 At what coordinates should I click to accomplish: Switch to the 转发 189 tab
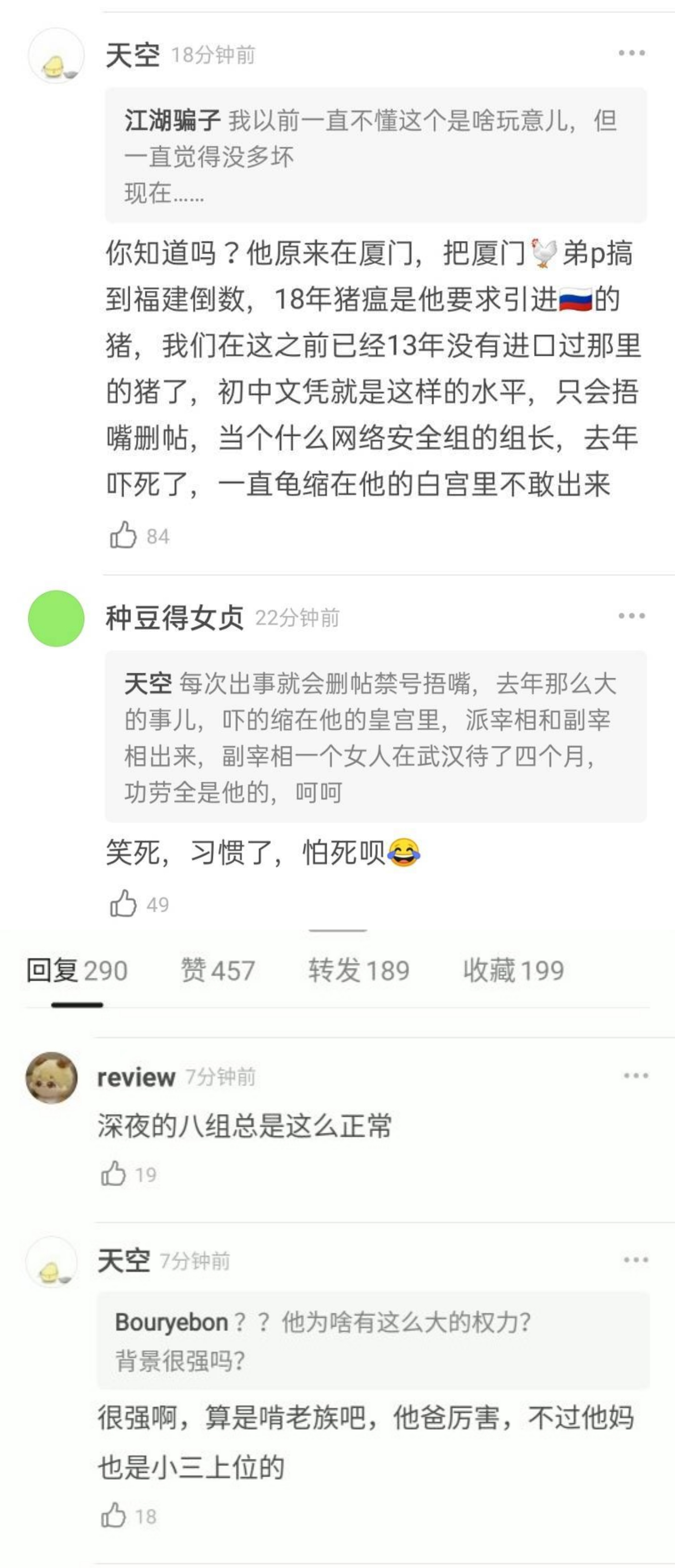click(x=359, y=970)
